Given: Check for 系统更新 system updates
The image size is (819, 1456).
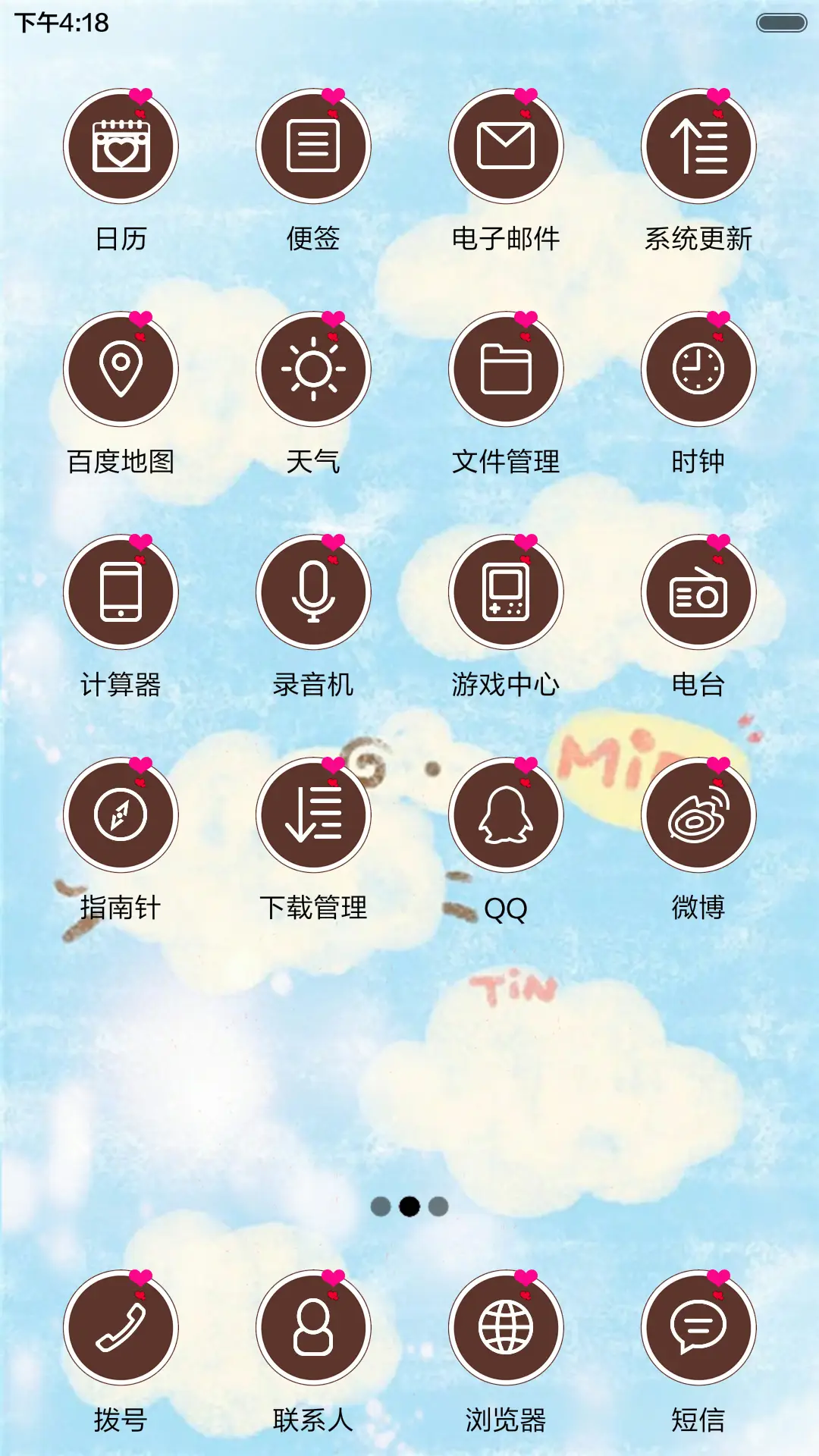Looking at the screenshot, I should click(x=698, y=146).
